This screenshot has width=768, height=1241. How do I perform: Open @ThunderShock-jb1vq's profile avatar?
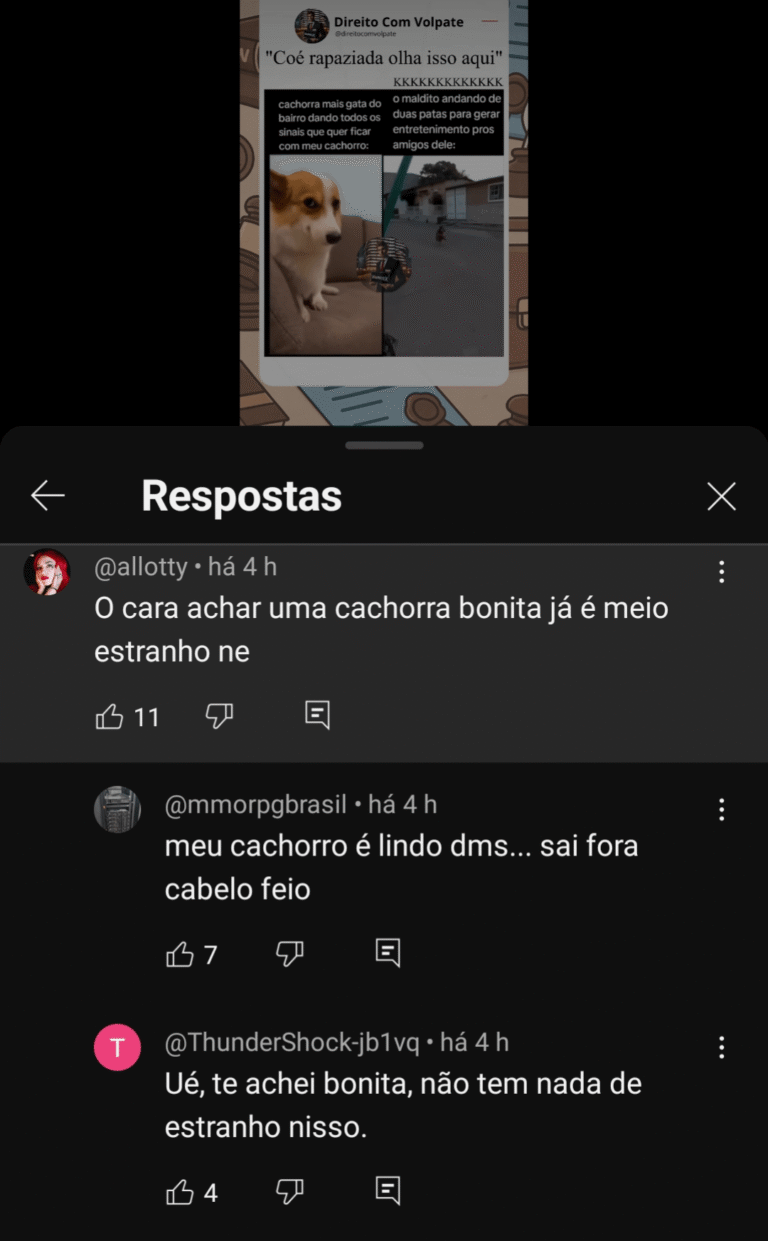tap(117, 1048)
